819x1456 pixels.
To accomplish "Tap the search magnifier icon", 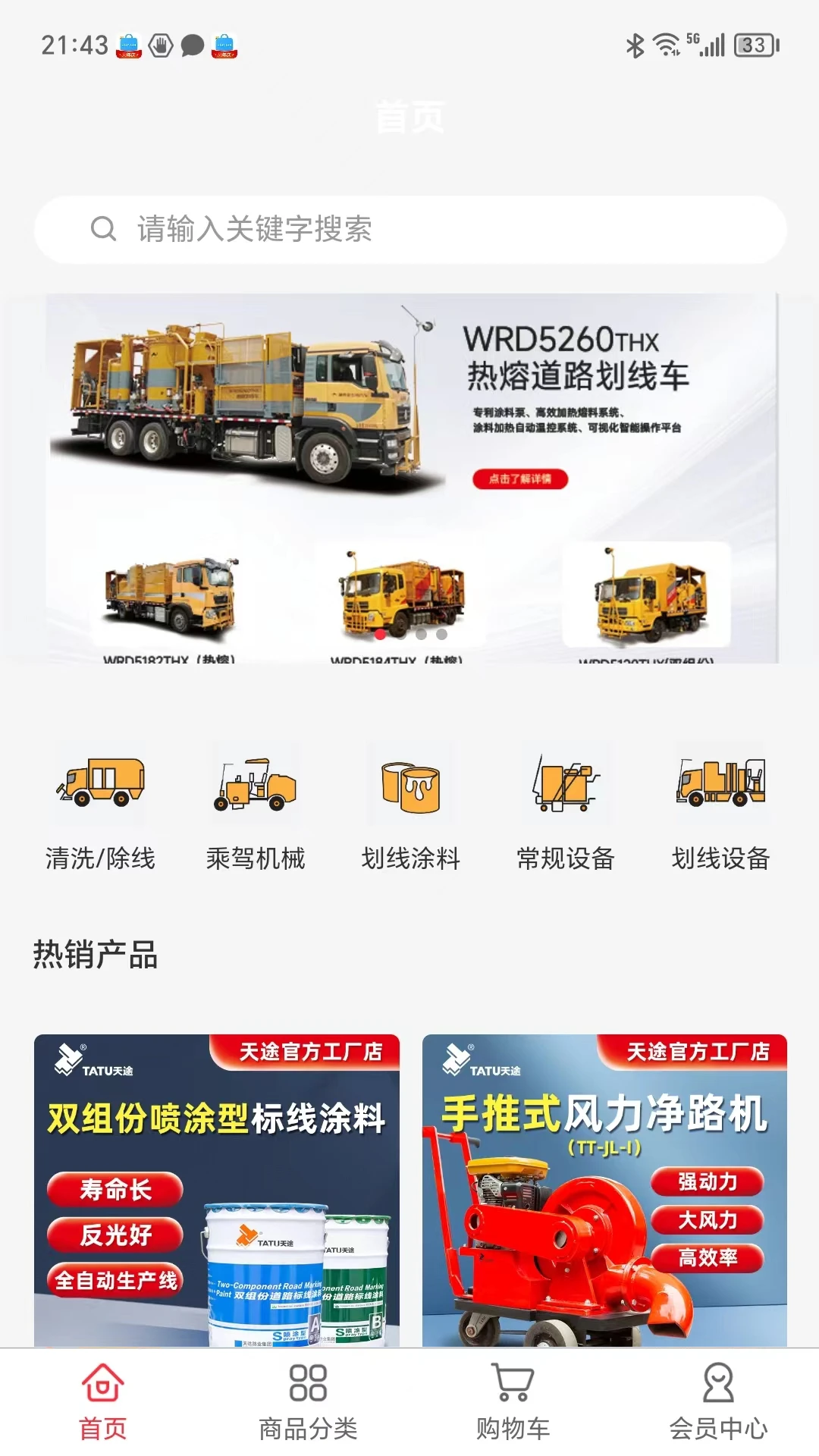I will click(103, 229).
